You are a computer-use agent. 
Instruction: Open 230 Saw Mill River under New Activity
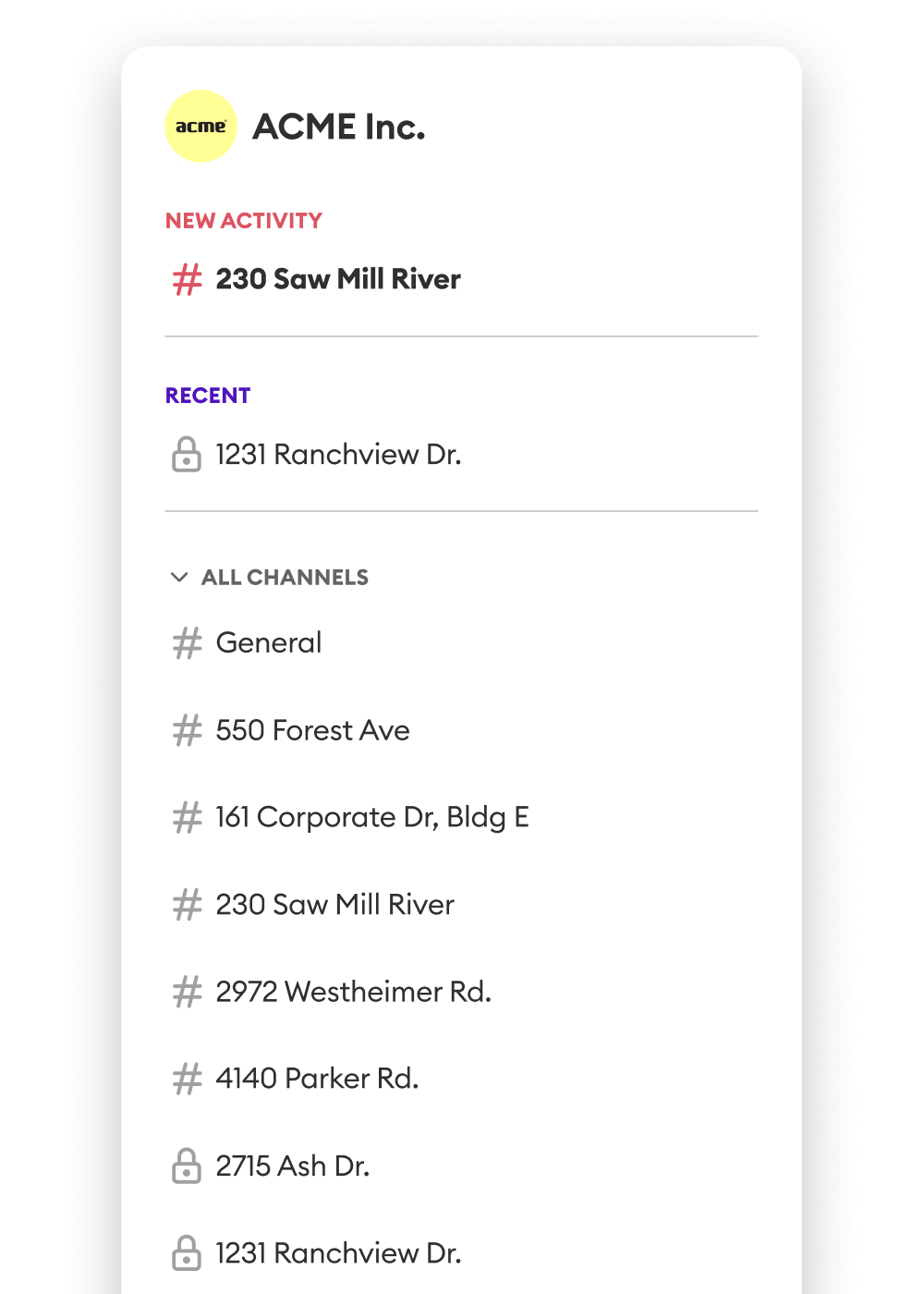point(337,279)
